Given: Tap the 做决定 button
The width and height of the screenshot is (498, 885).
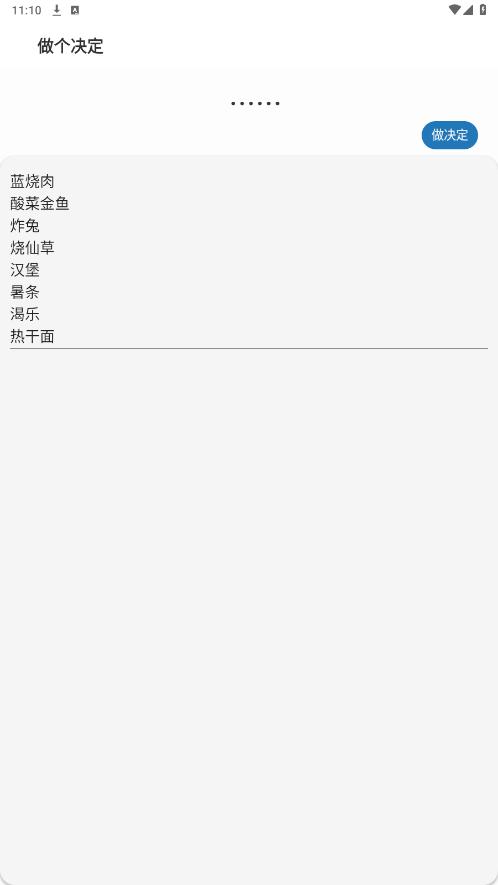Looking at the screenshot, I should (x=449, y=135).
